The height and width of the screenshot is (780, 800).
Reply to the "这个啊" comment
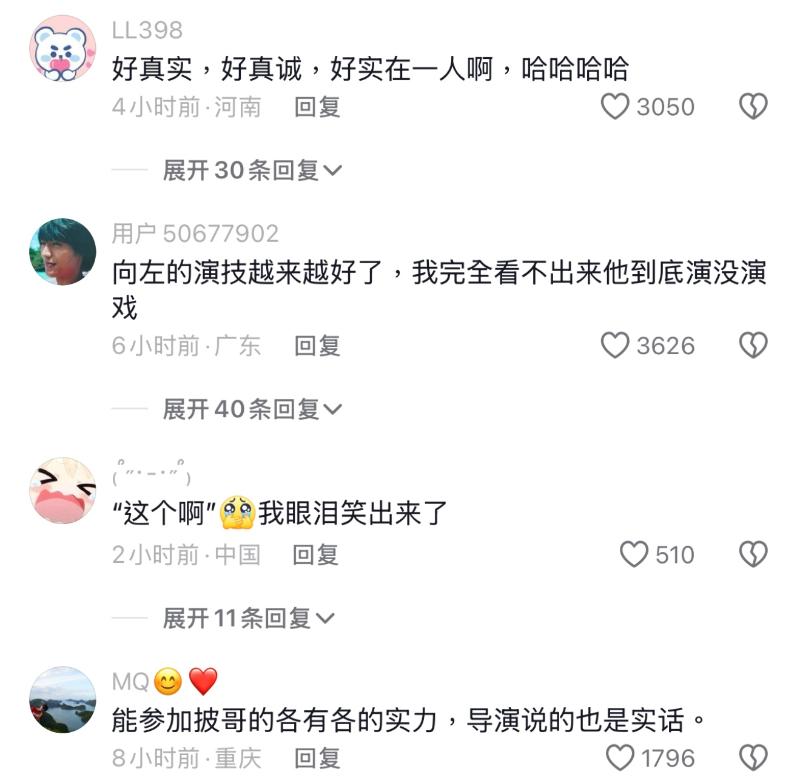tap(316, 554)
